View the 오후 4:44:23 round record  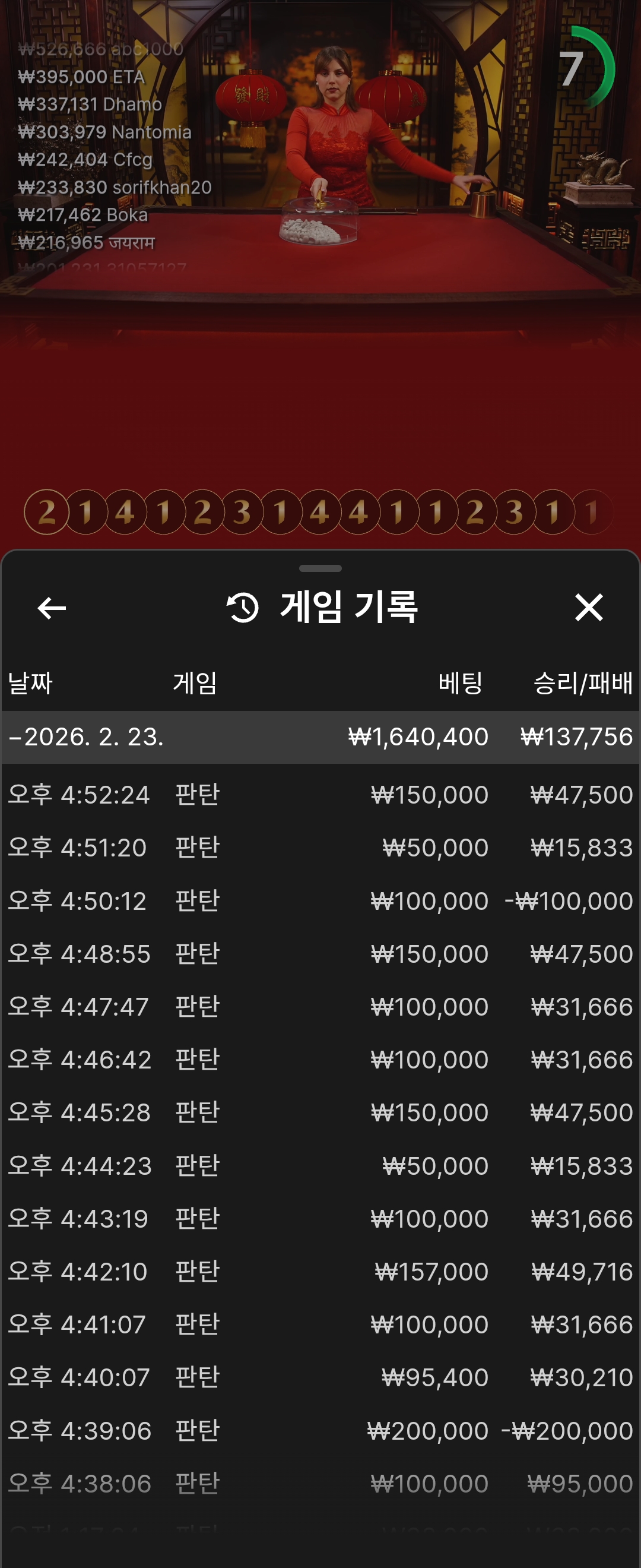[320, 1166]
